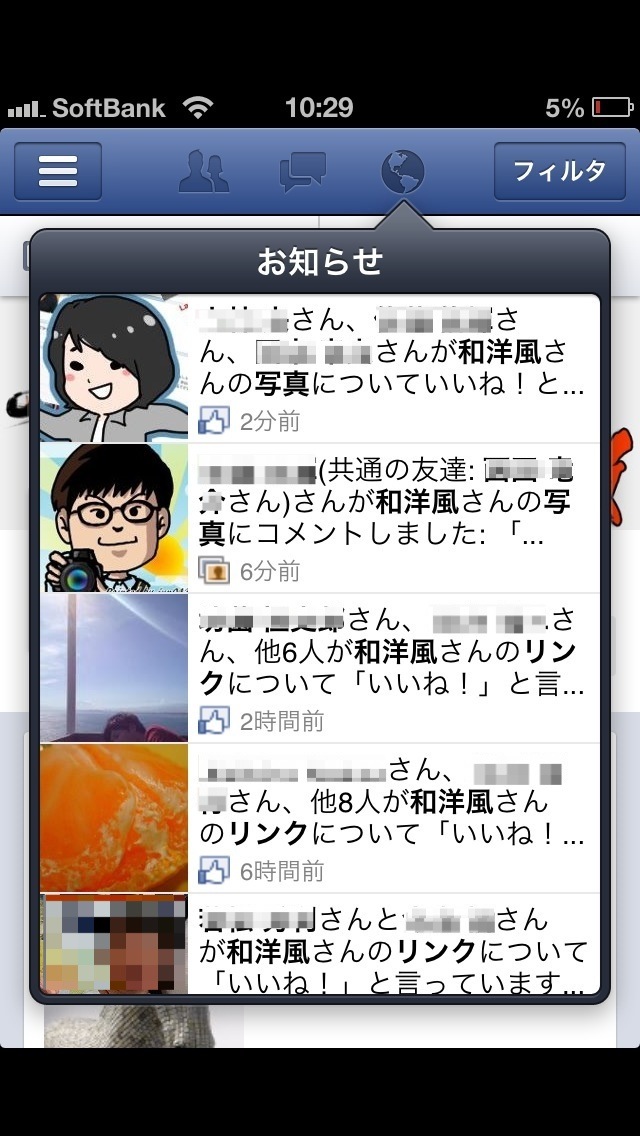Open the friend requests icon

(x=204, y=172)
